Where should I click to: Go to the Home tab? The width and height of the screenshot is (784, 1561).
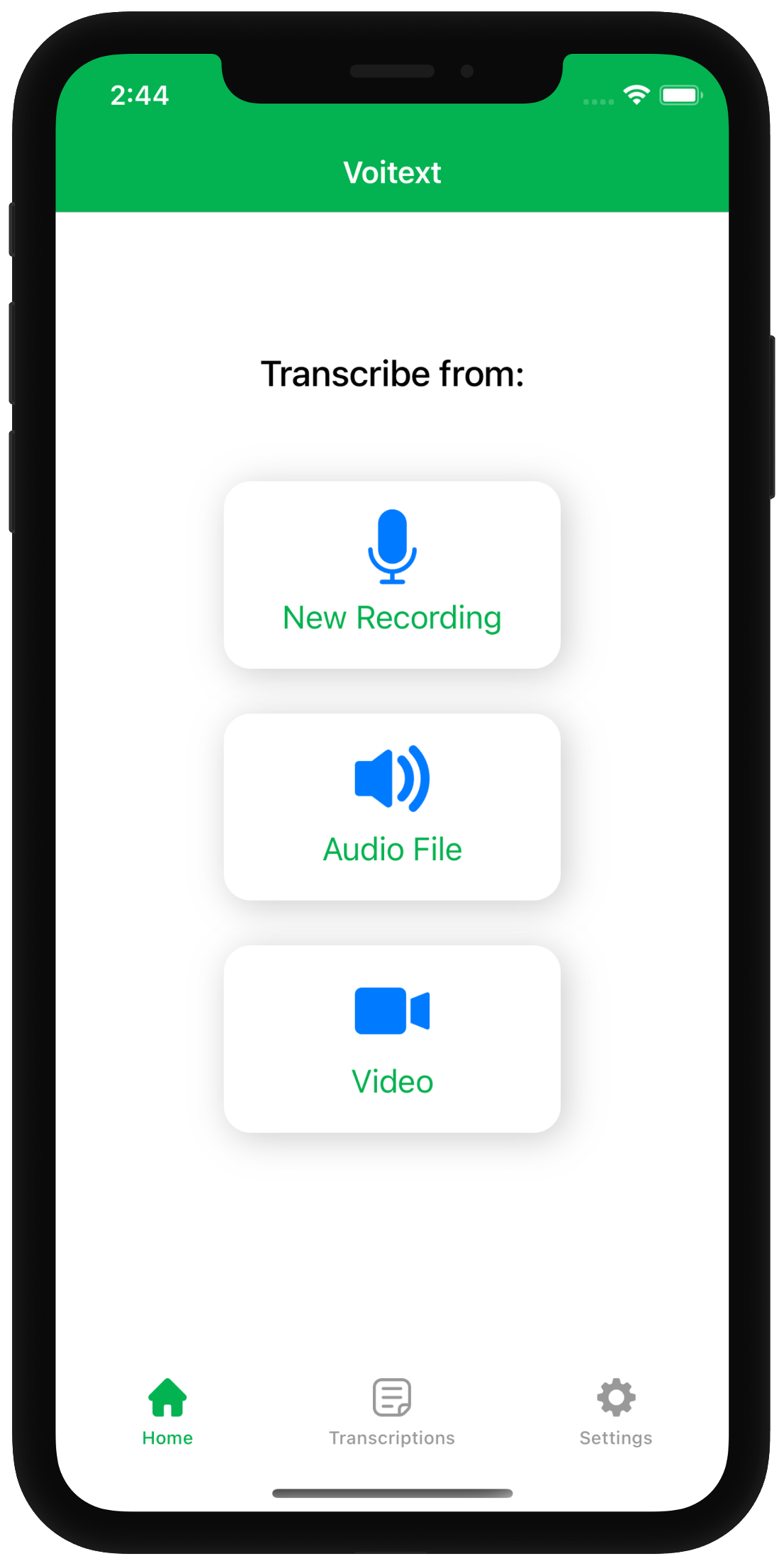pyautogui.click(x=167, y=1411)
